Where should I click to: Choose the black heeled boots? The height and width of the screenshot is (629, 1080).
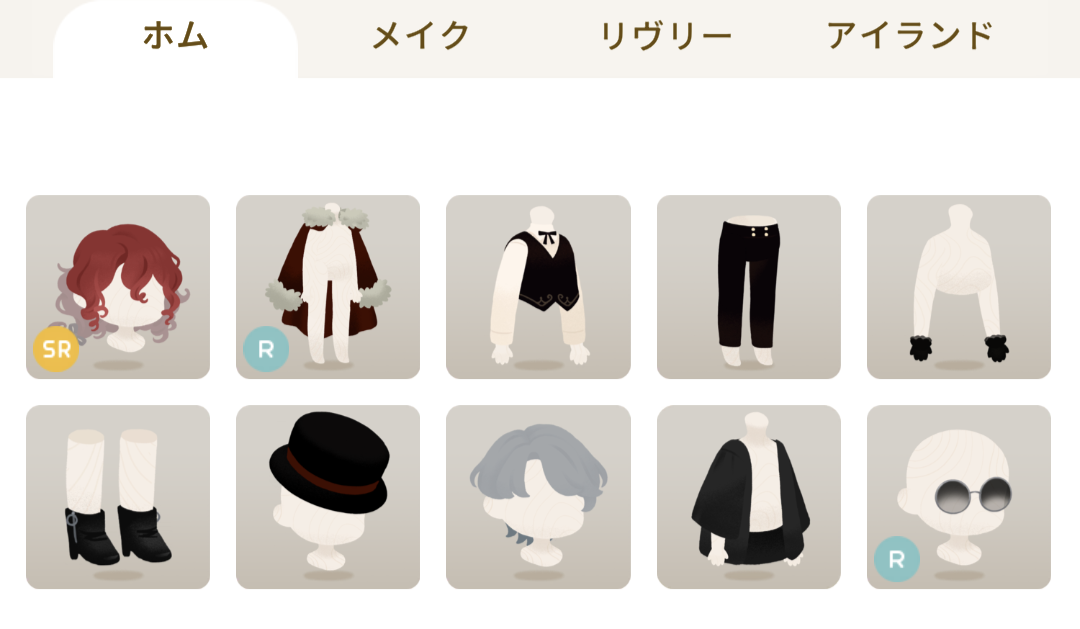coord(118,497)
